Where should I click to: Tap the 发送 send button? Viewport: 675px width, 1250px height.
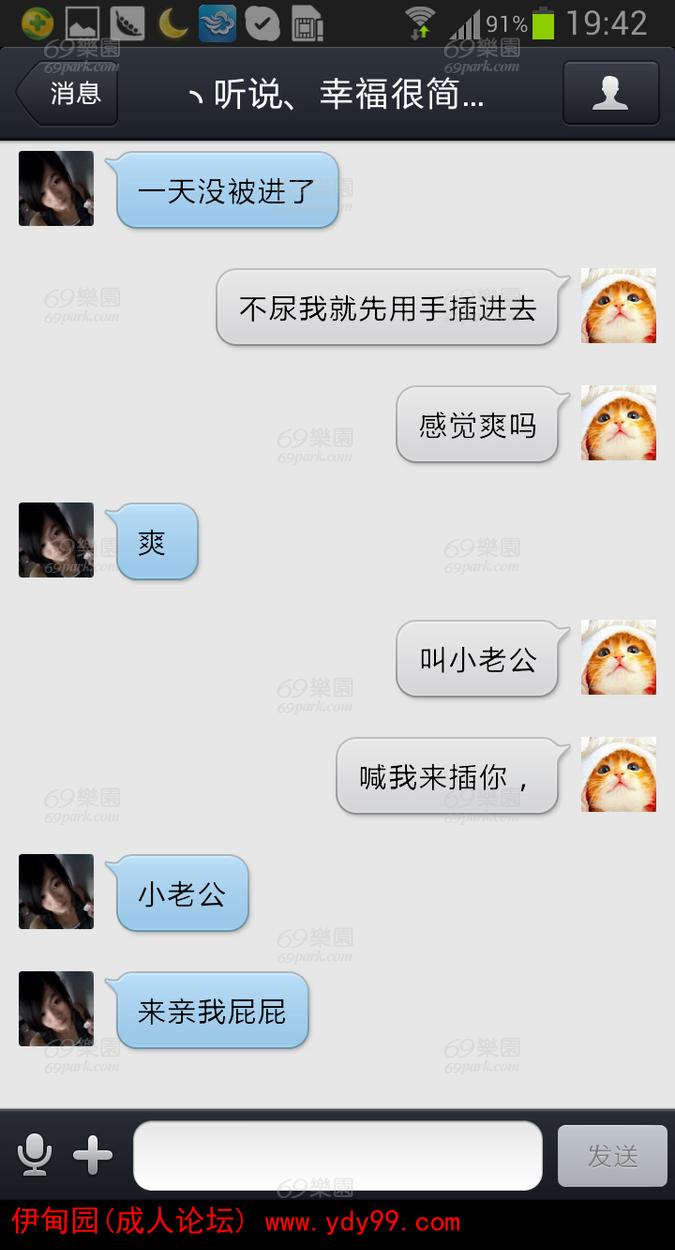pyautogui.click(x=612, y=1155)
